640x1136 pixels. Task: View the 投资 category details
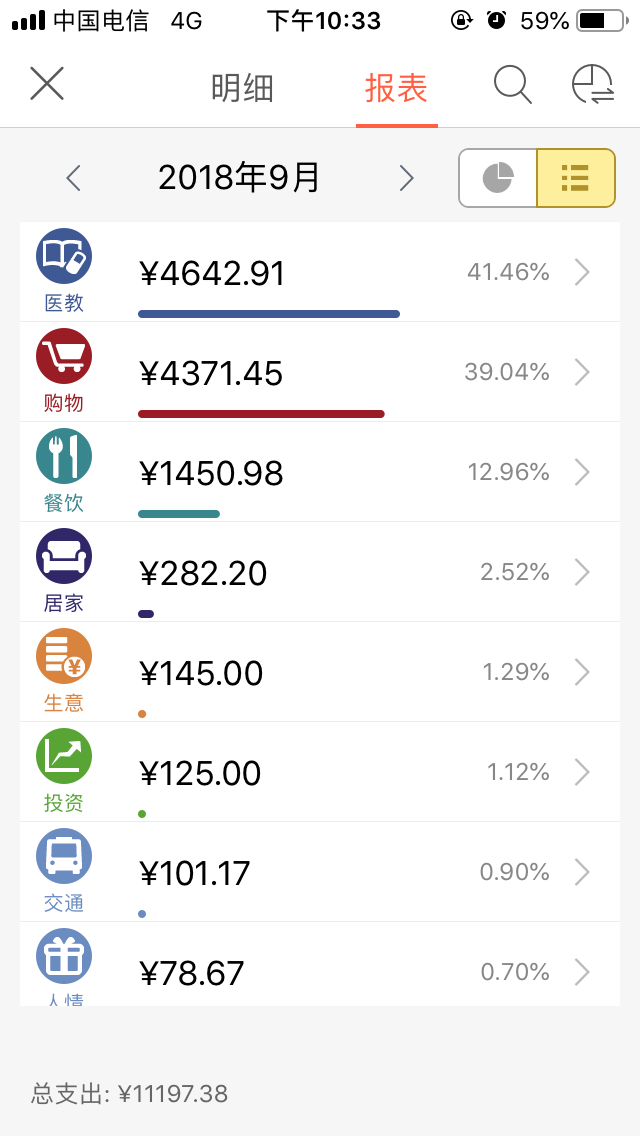(320, 772)
